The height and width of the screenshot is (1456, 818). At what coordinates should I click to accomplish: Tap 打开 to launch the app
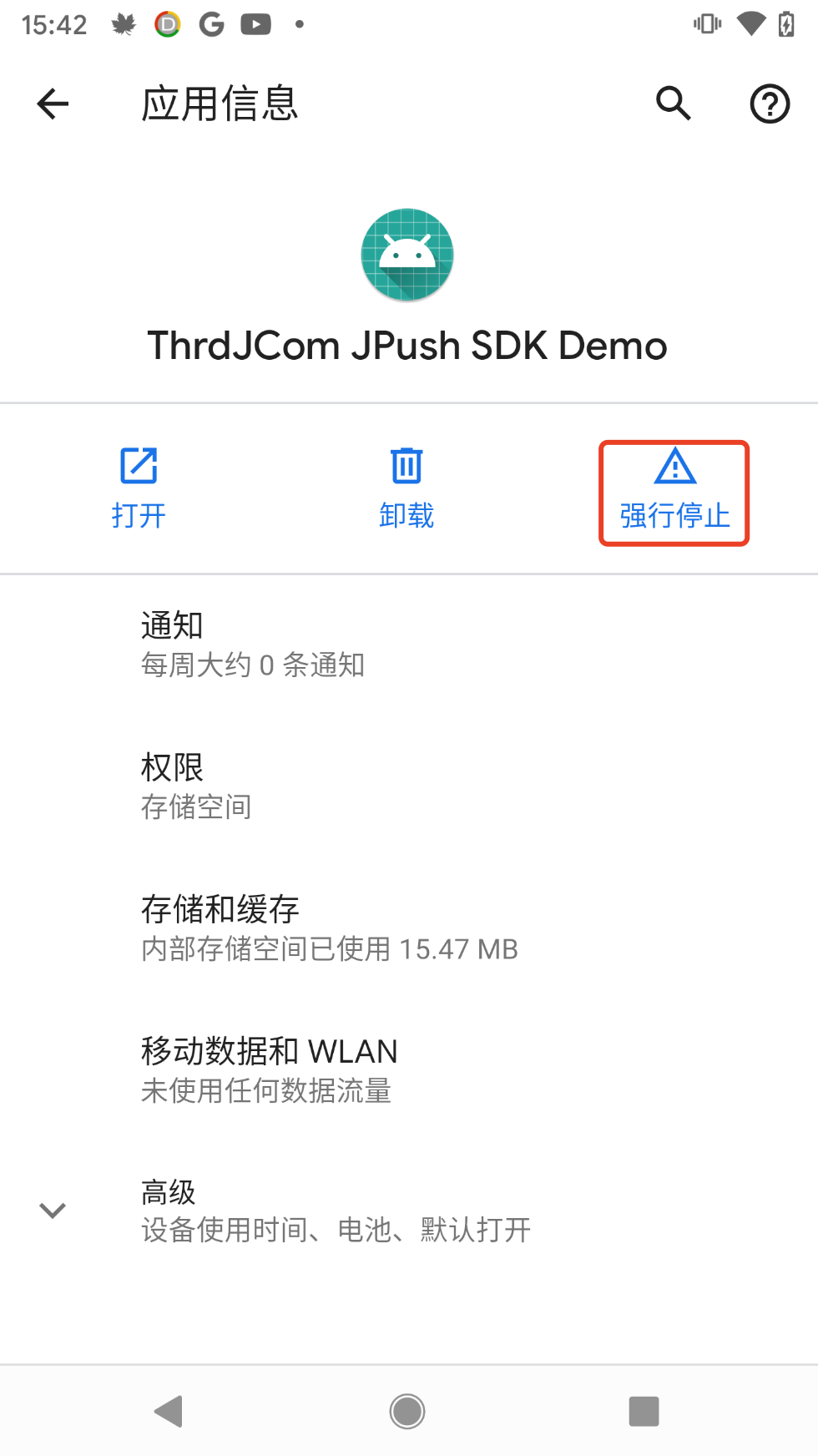pos(139,490)
